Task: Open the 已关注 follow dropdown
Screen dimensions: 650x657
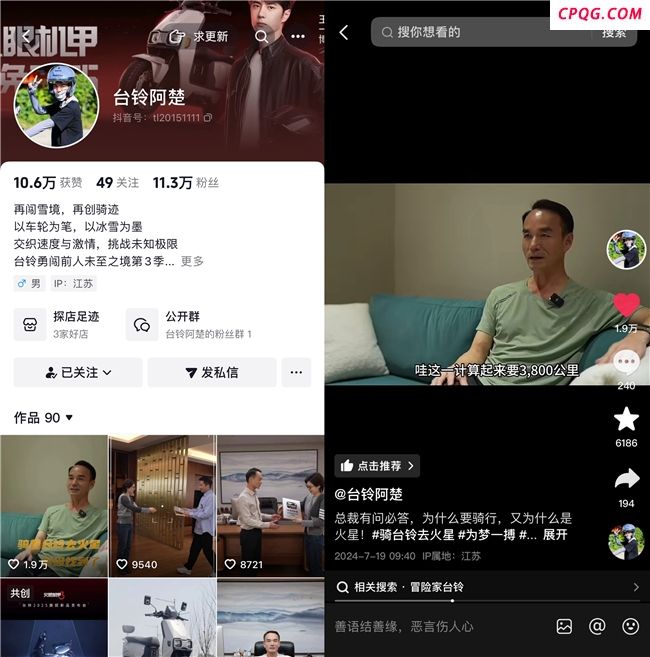Action: pos(79,372)
